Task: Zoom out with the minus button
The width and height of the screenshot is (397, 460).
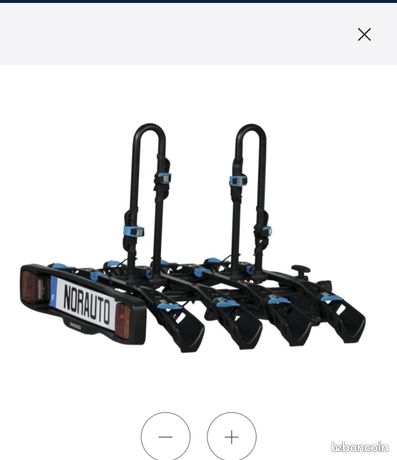Action: pos(165,436)
